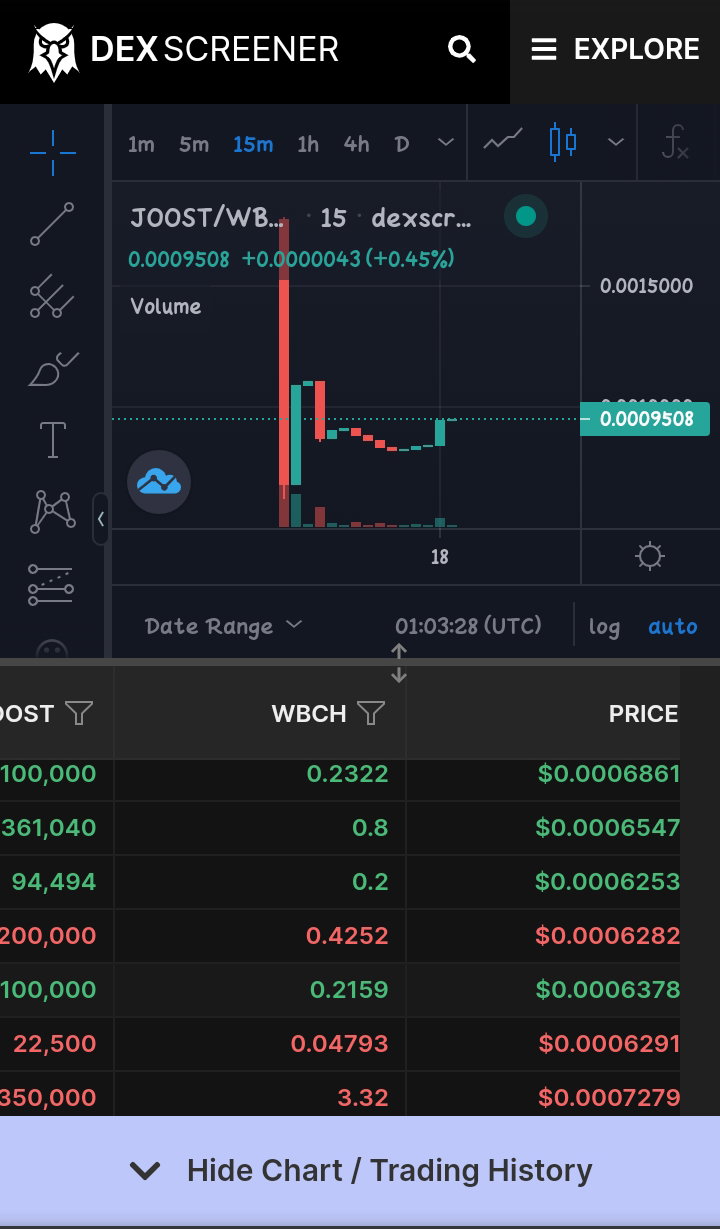Image resolution: width=720 pixels, height=1229 pixels.
Task: Switch chart to daily D timeframe
Action: tap(402, 144)
